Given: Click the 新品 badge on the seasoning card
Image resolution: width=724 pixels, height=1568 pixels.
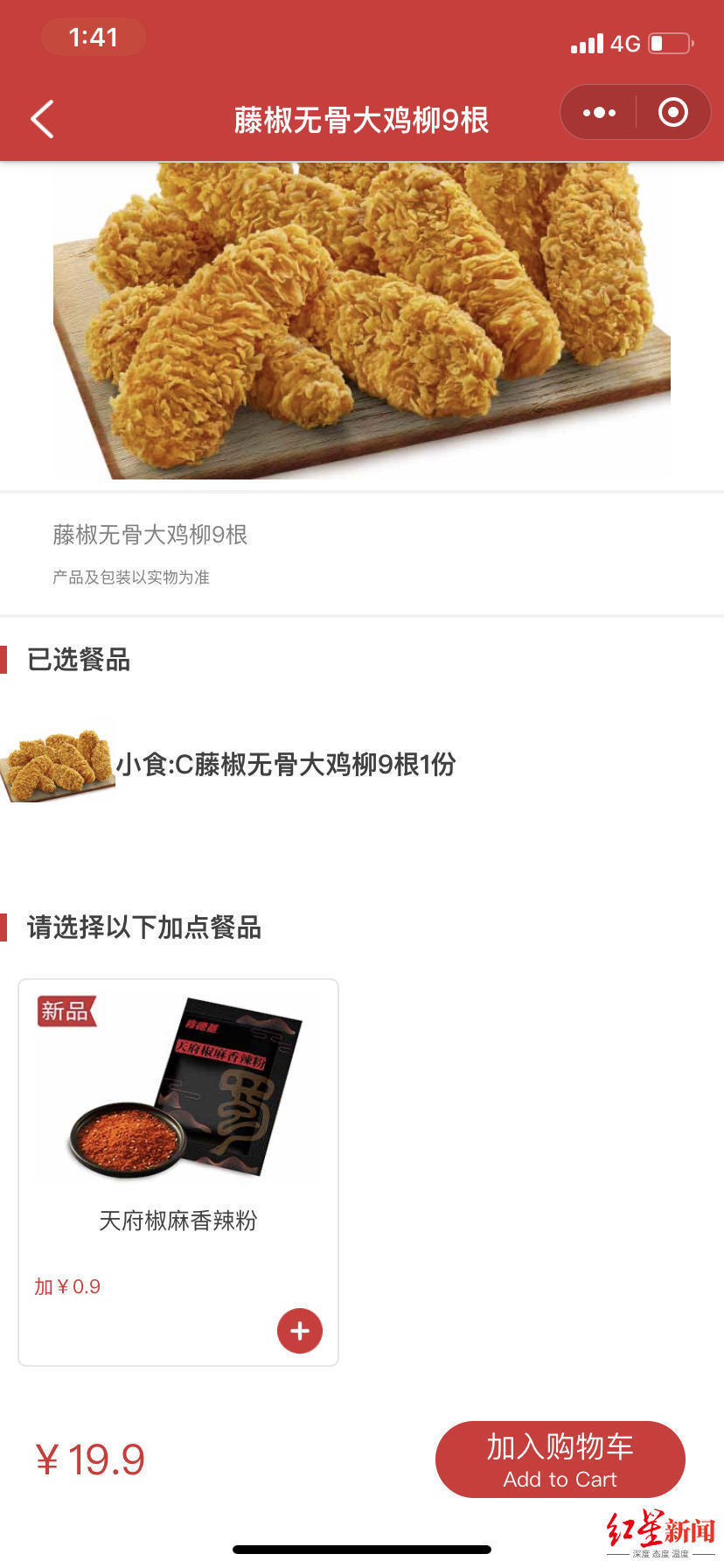Looking at the screenshot, I should (x=67, y=1011).
